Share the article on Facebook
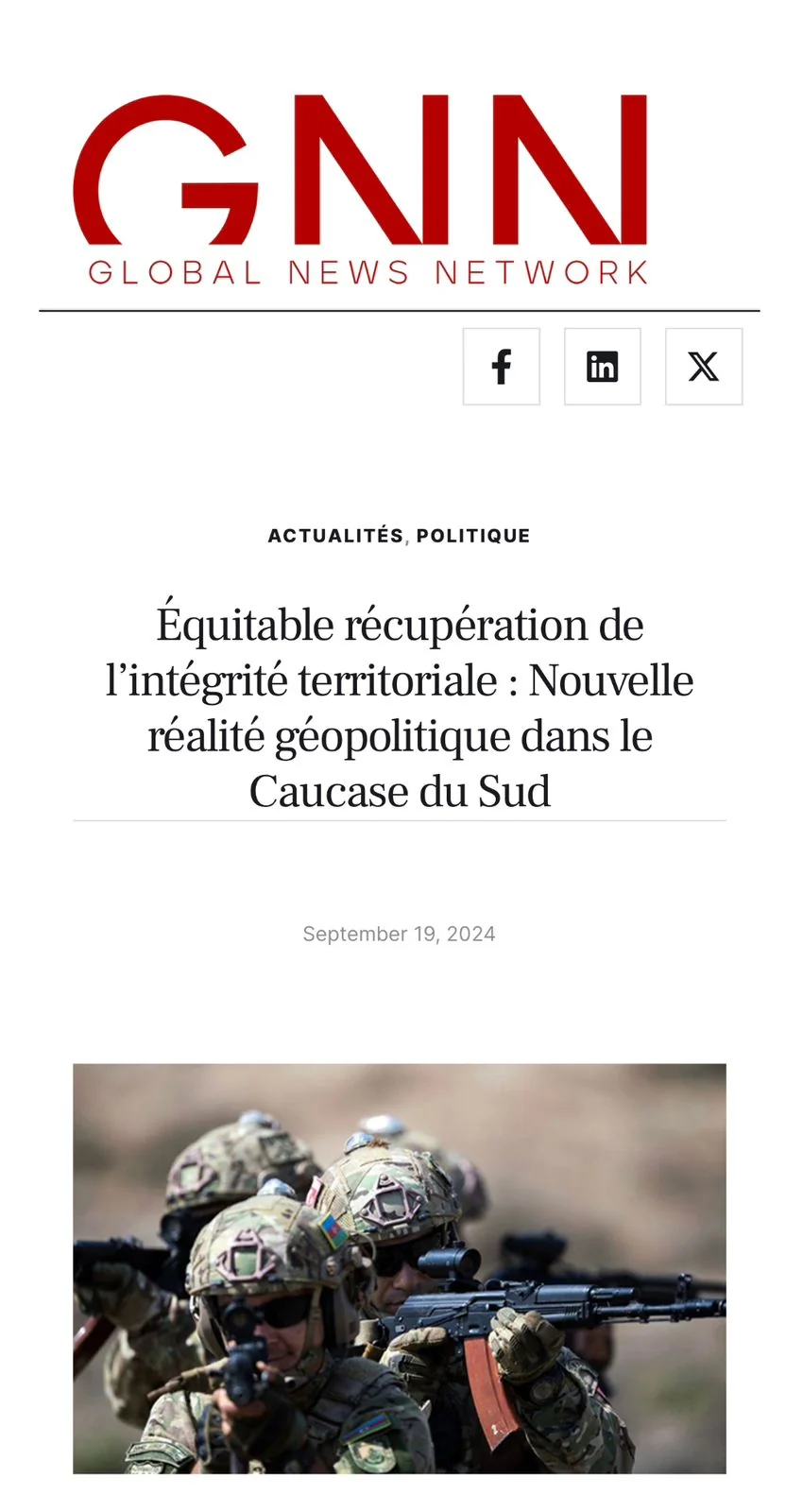The image size is (803, 1512). coord(501,367)
